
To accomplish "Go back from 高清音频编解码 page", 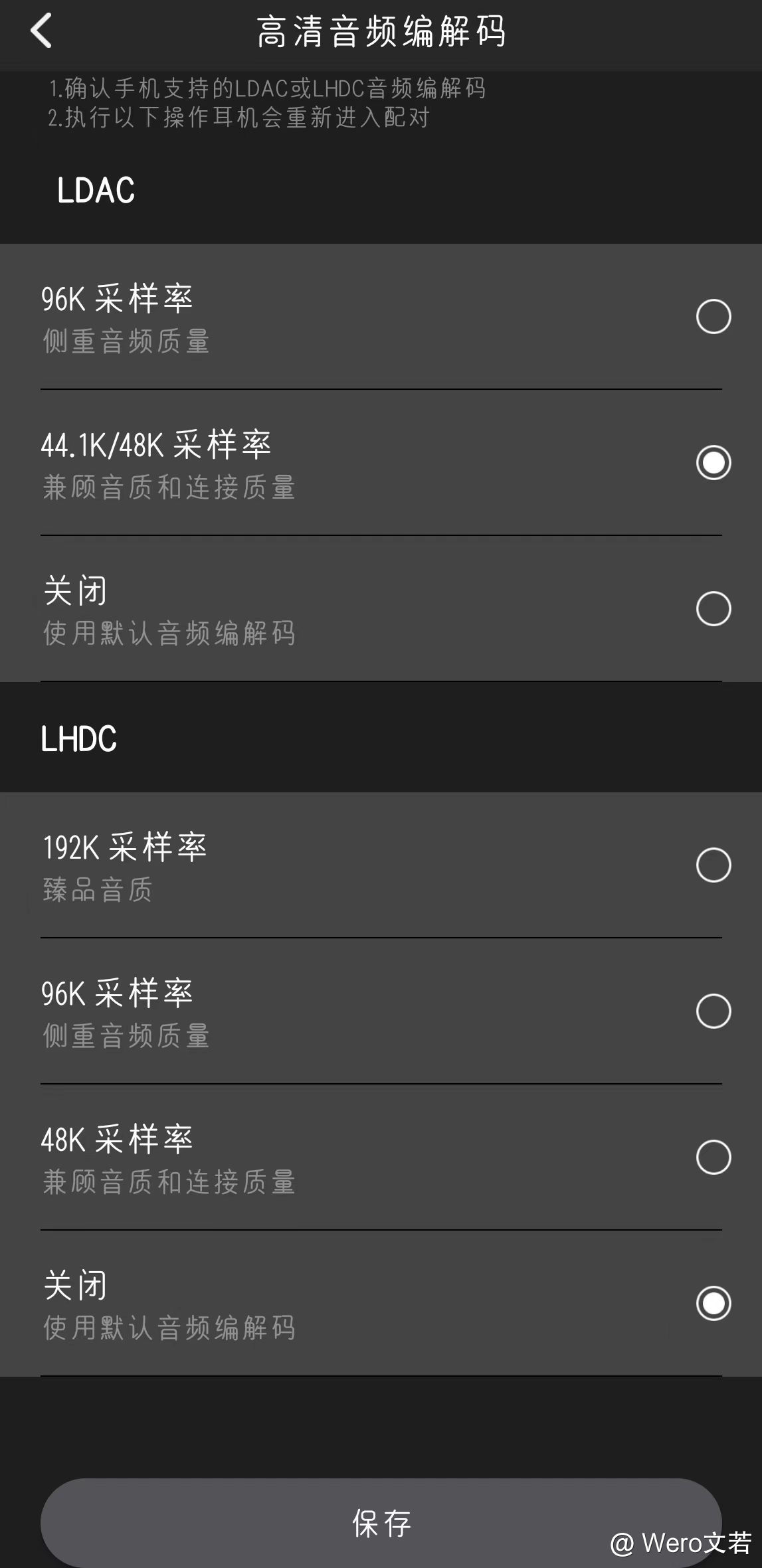I will point(41,31).
